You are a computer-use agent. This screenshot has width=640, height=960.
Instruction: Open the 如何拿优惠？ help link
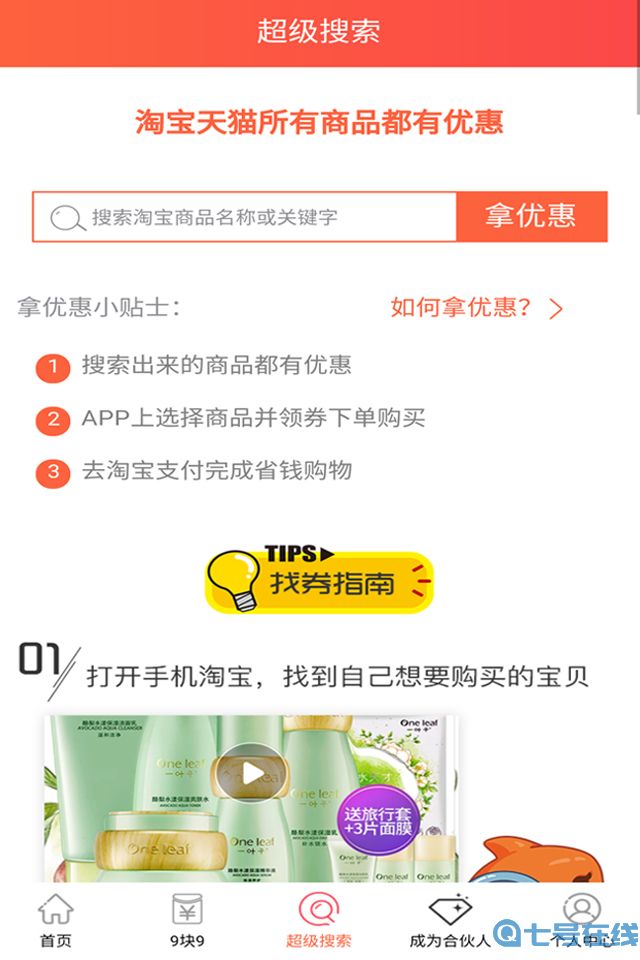coord(476,307)
